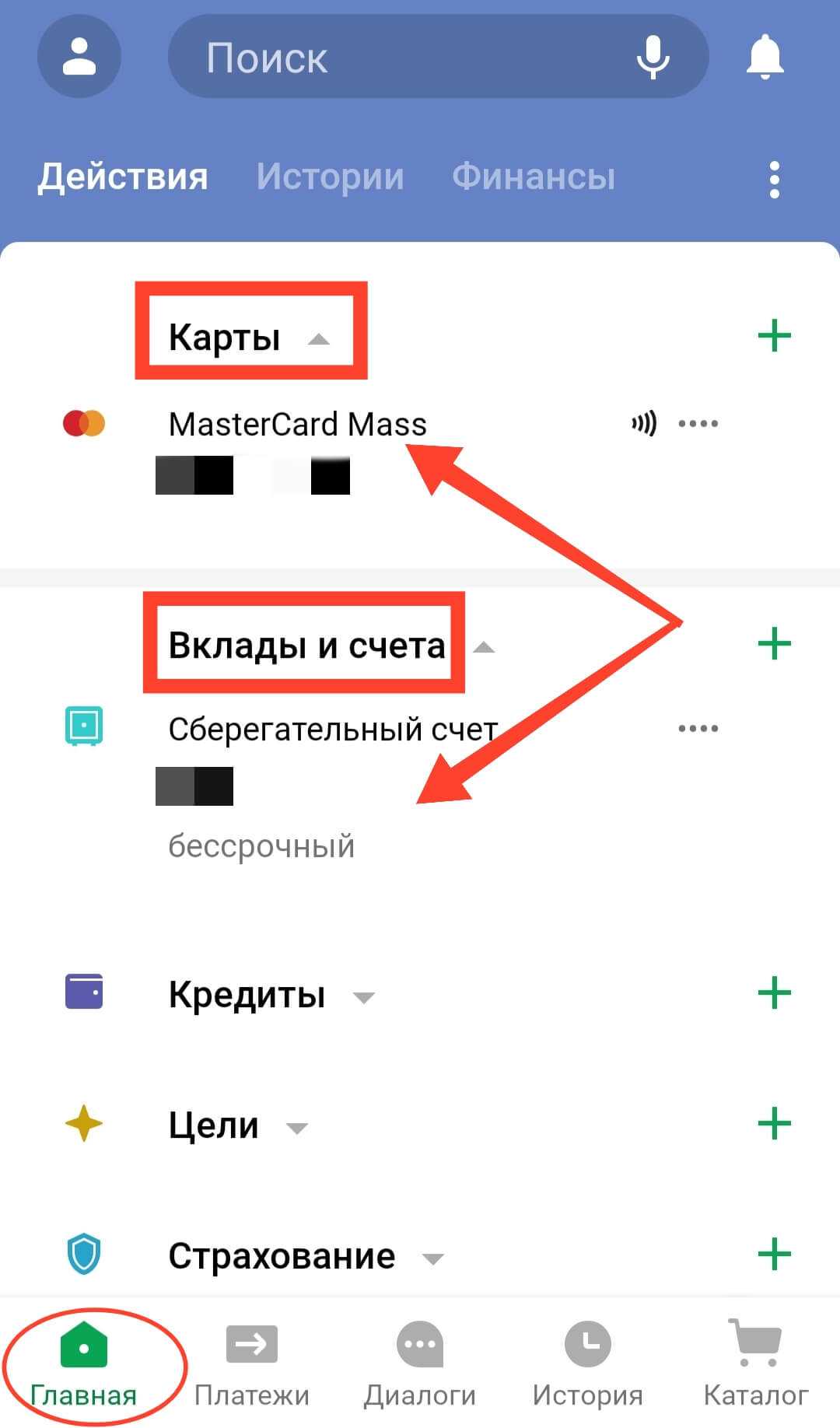The height and width of the screenshot is (1428, 840).
Task: Expand the Кредиты section
Action: click(x=363, y=997)
